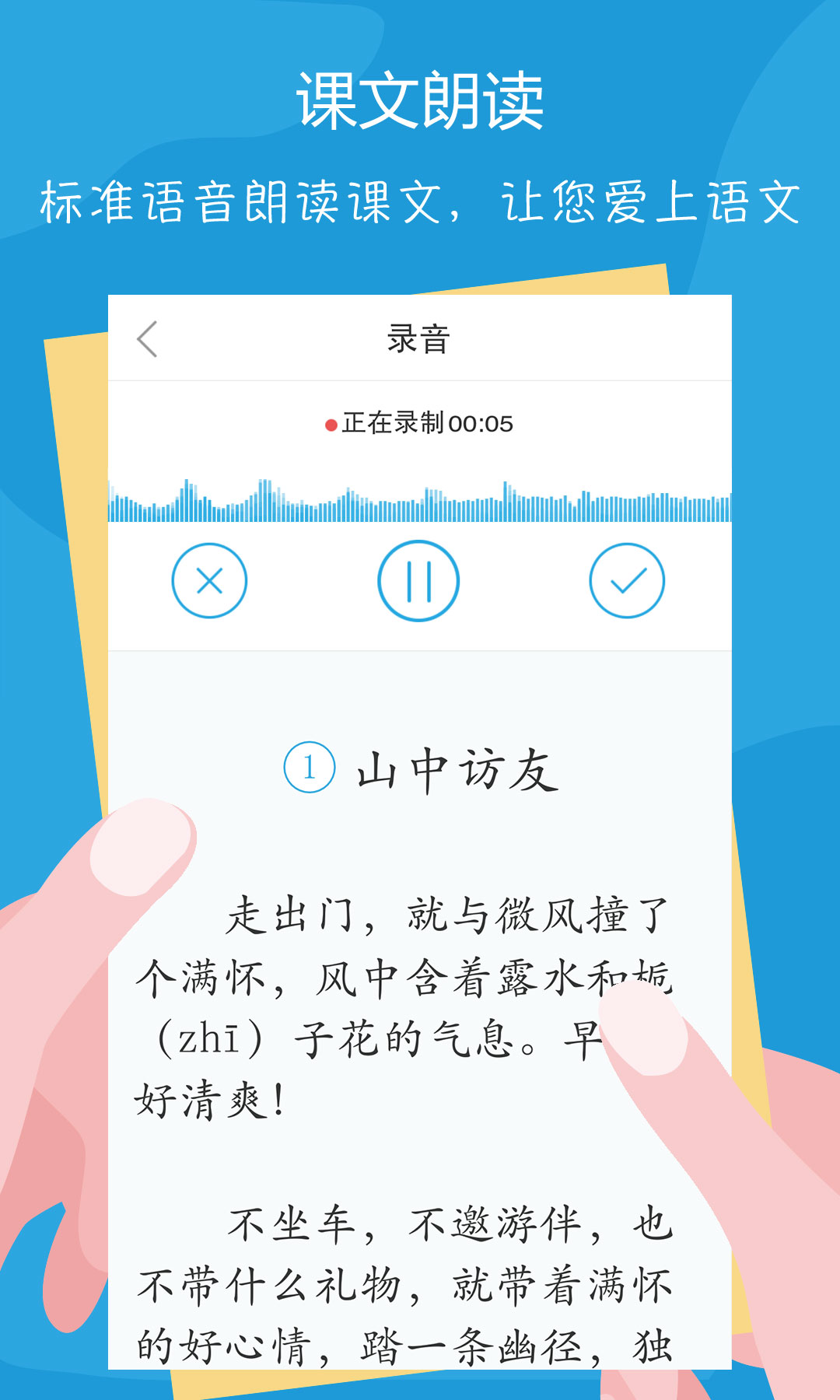
Task: Tap the circled lesson number 1 icon
Action: (310, 766)
